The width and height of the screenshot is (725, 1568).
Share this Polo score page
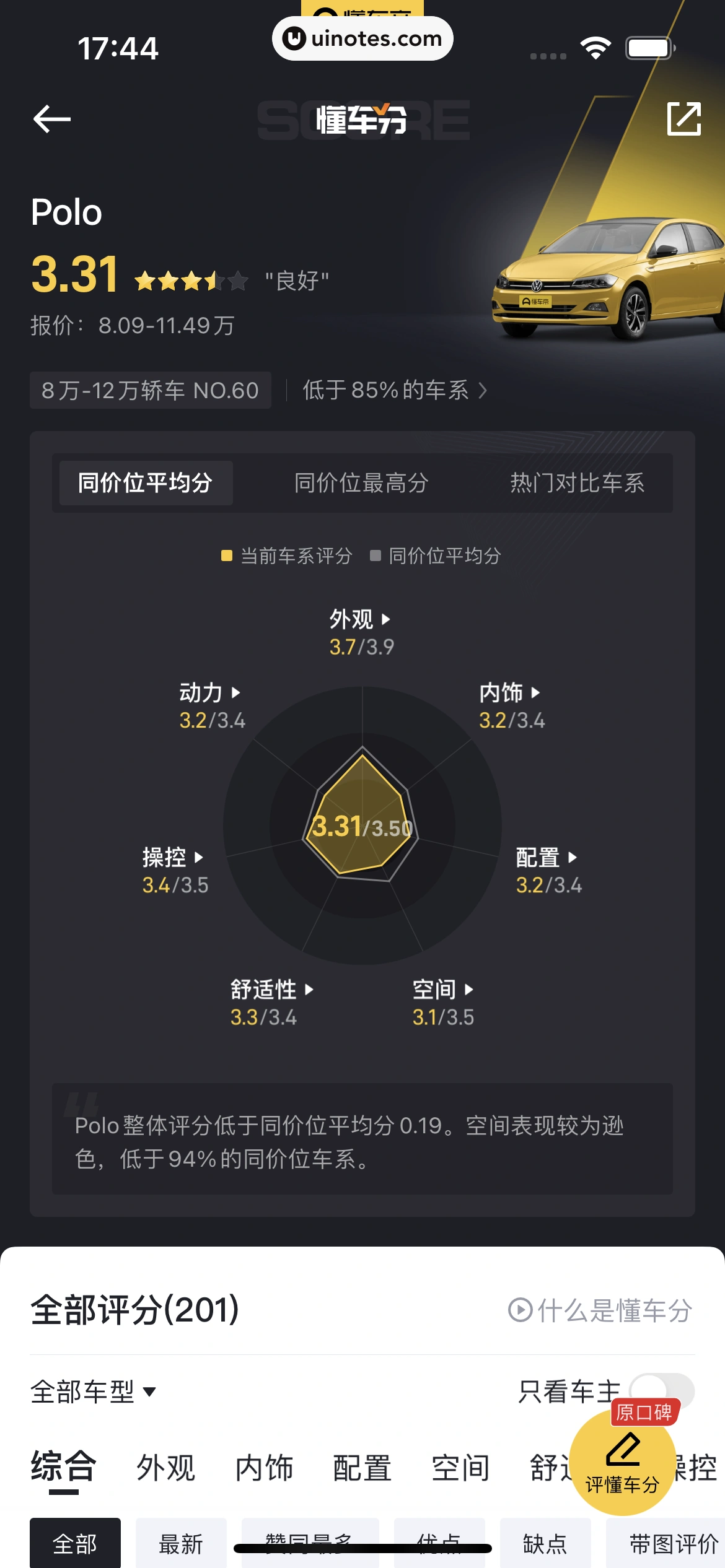pos(683,119)
